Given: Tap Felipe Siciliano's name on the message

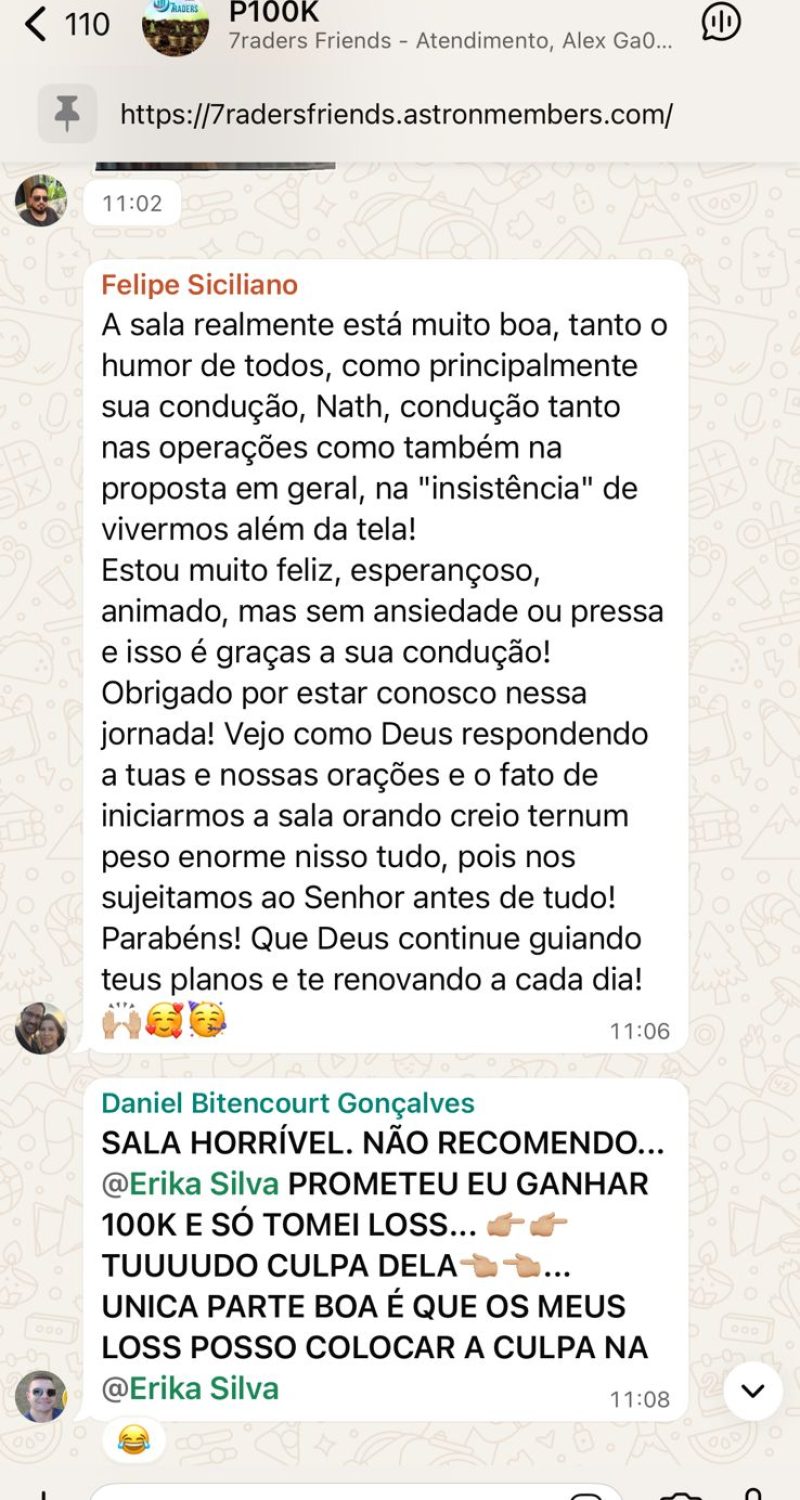Looking at the screenshot, I should click(x=199, y=285).
